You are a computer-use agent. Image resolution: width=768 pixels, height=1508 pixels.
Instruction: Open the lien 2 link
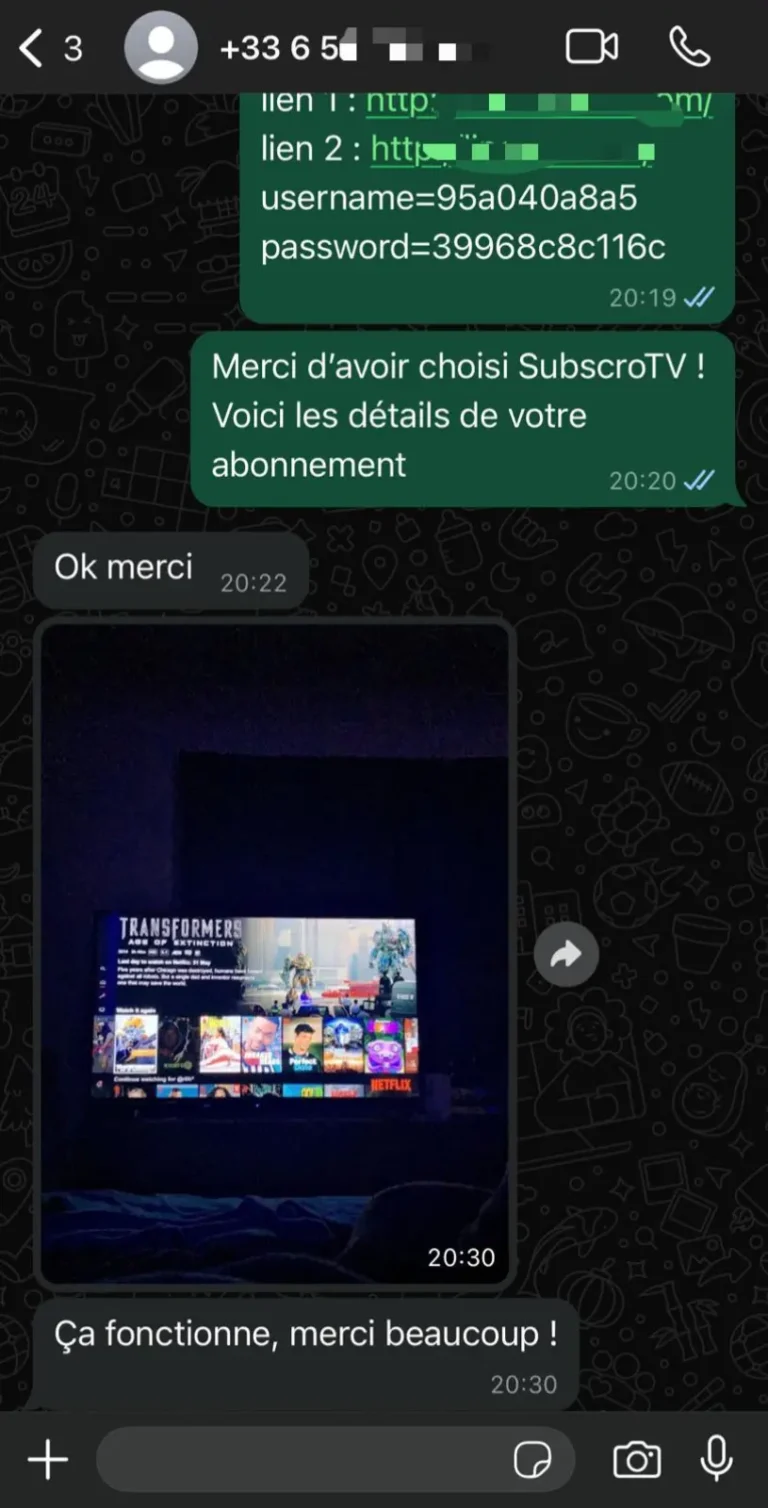pyautogui.click(x=512, y=150)
